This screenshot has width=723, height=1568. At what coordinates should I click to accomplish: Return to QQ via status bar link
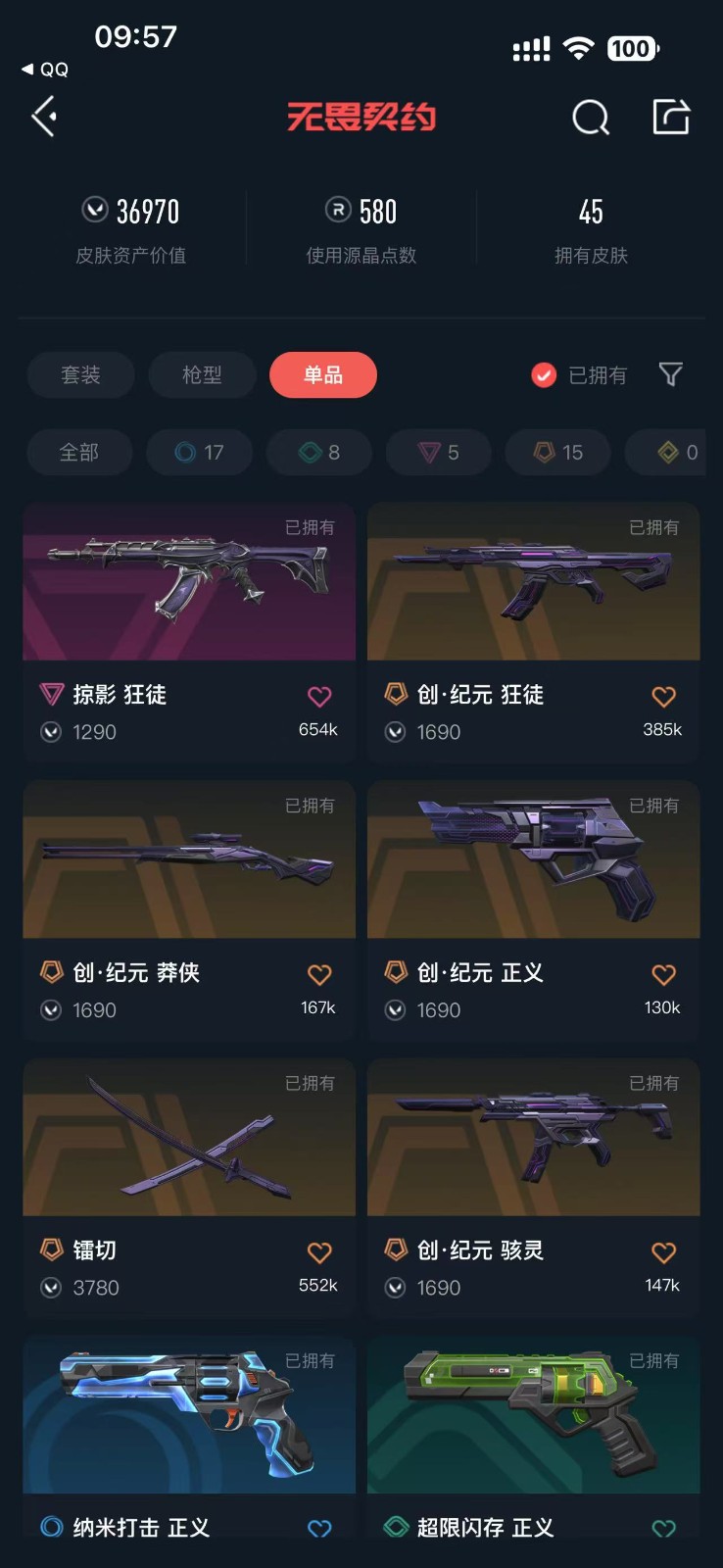coord(46,70)
